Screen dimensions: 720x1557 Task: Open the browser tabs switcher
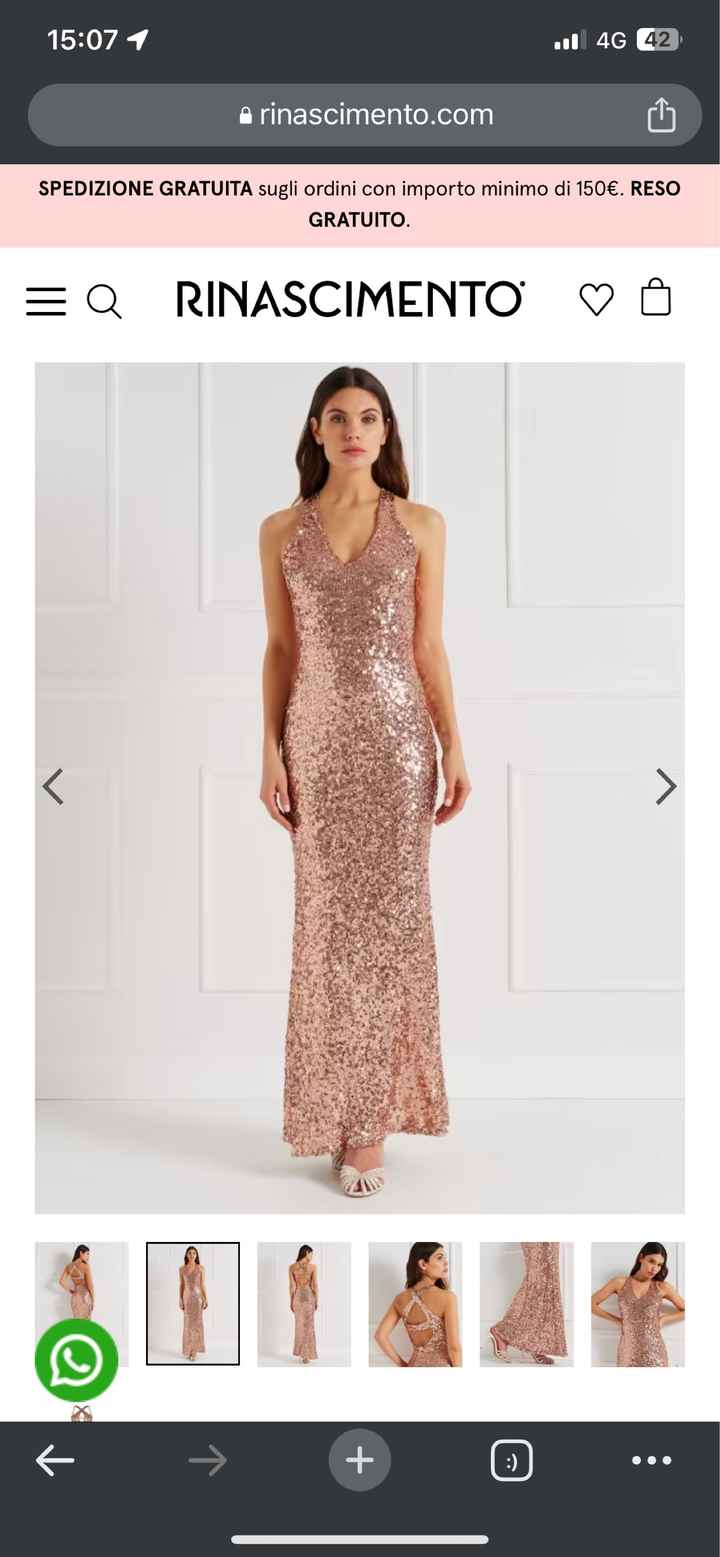tap(512, 1461)
